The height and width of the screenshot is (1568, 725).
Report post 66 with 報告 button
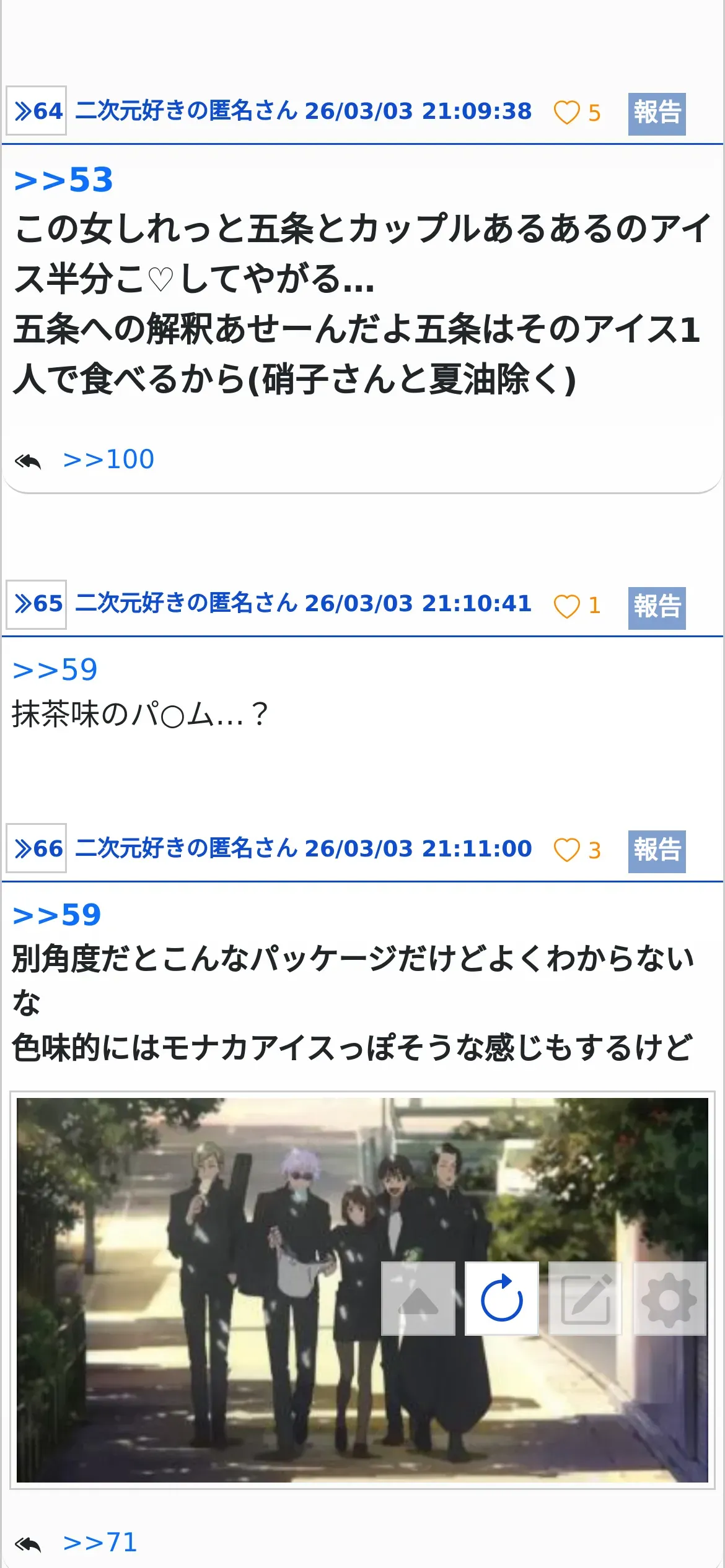click(x=656, y=851)
